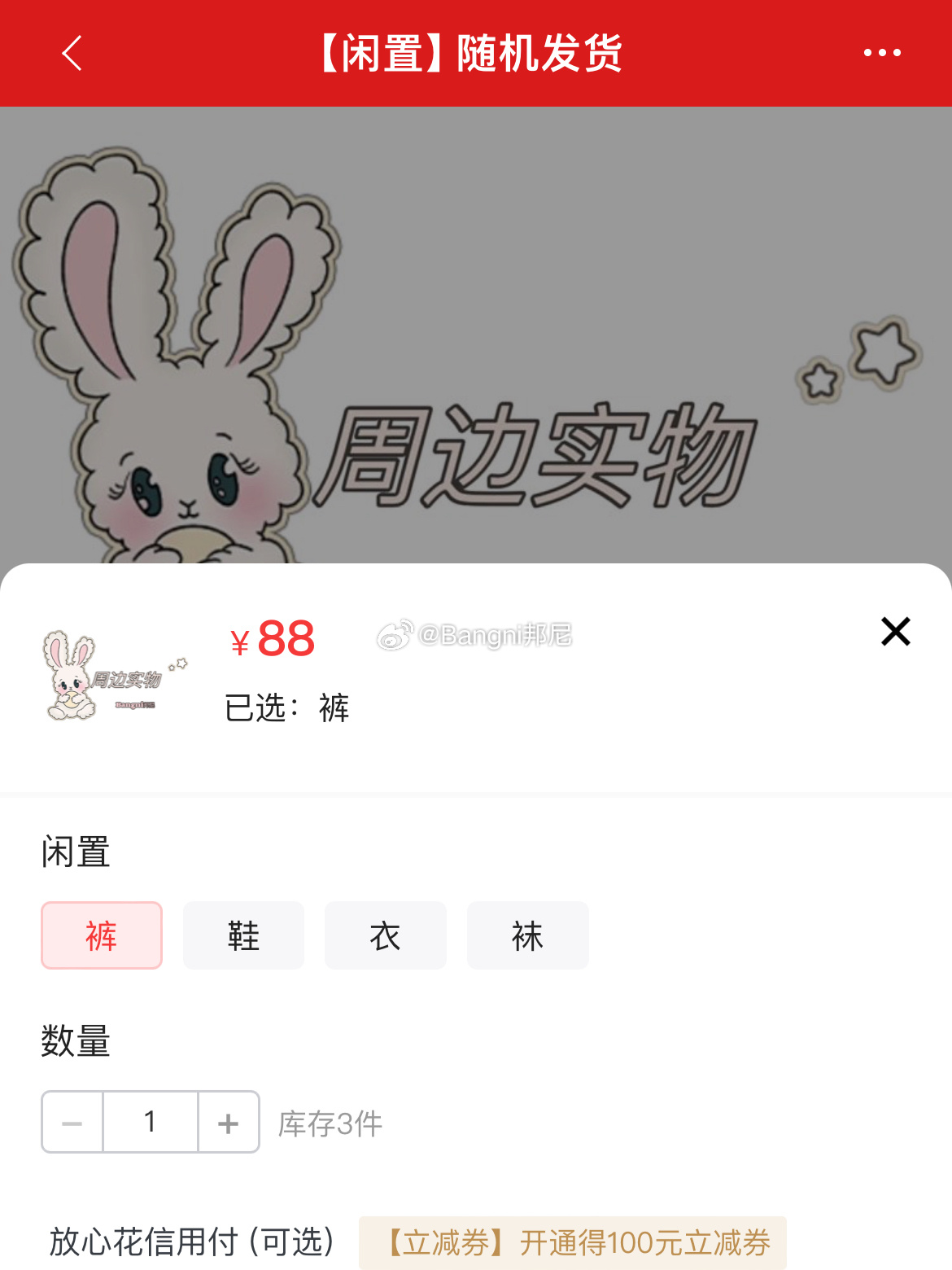
Task: Tap the quantity number field
Action: pos(151,1123)
